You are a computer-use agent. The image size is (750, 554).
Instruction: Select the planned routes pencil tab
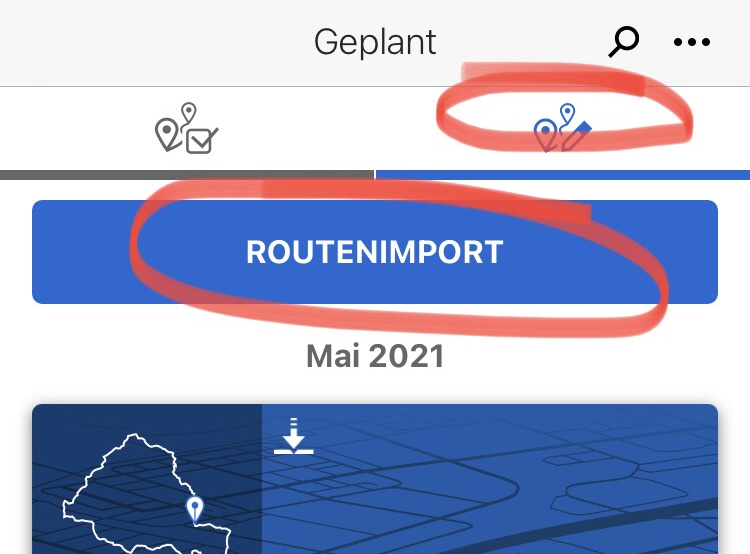(562, 130)
